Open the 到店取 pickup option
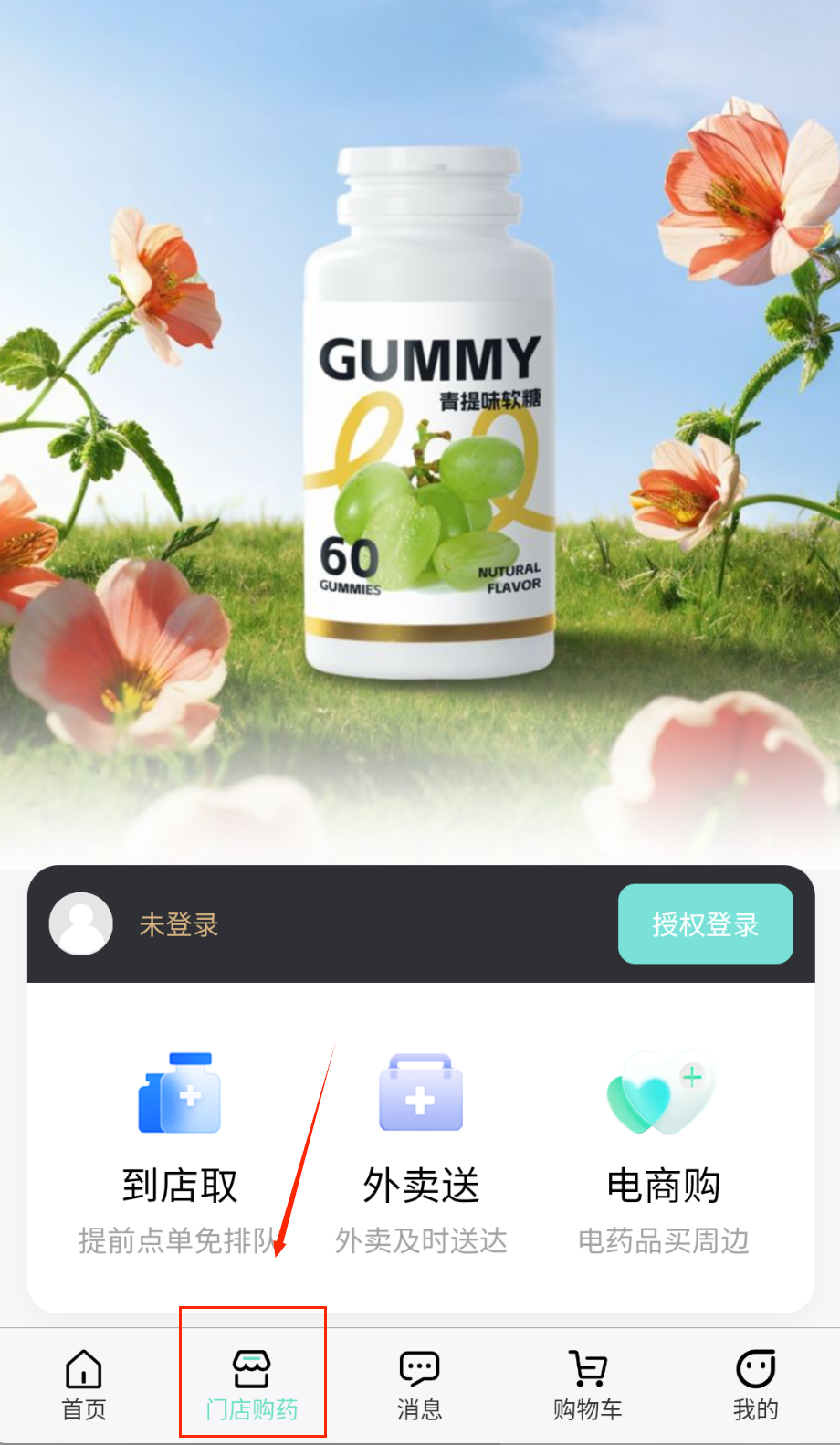 tap(179, 1151)
